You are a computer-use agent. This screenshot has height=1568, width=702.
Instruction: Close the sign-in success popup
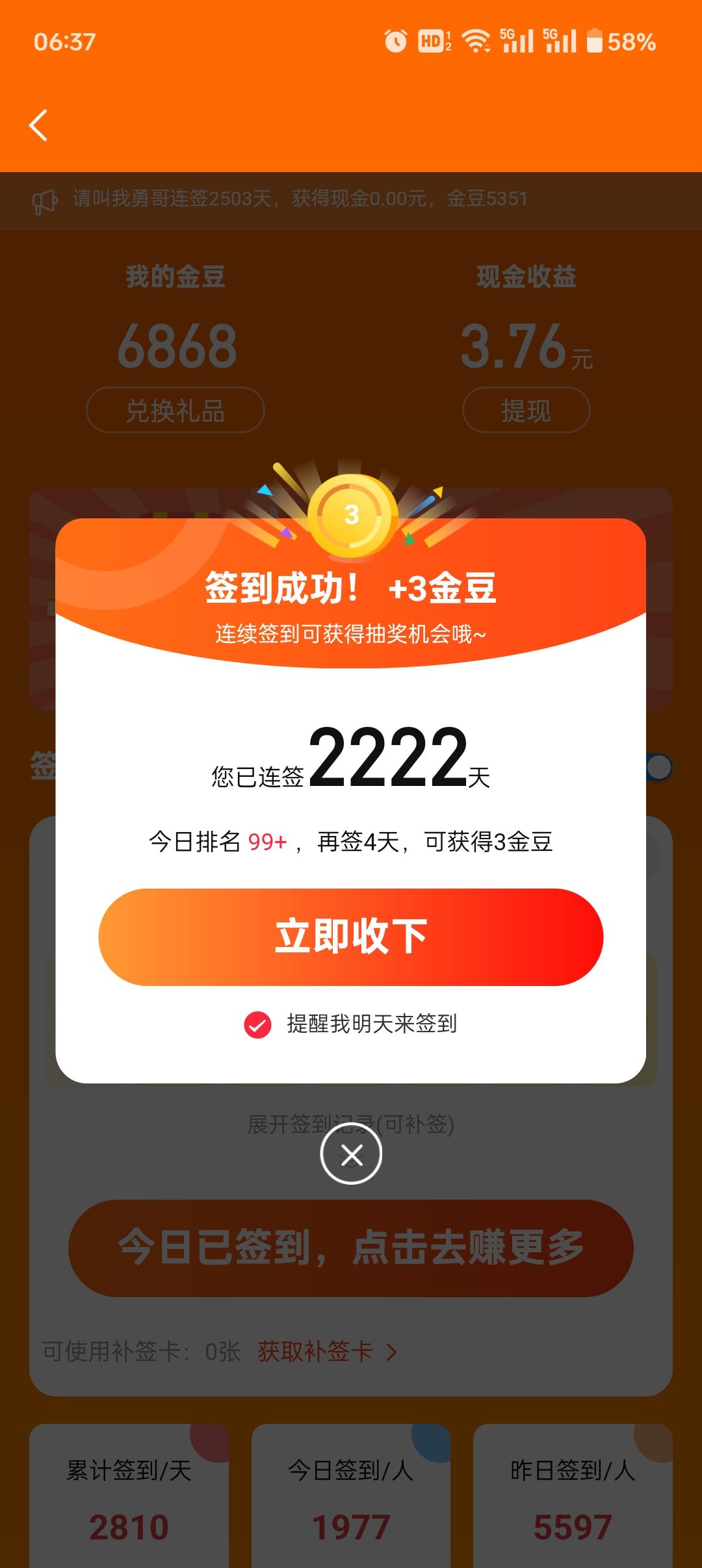(x=351, y=1154)
